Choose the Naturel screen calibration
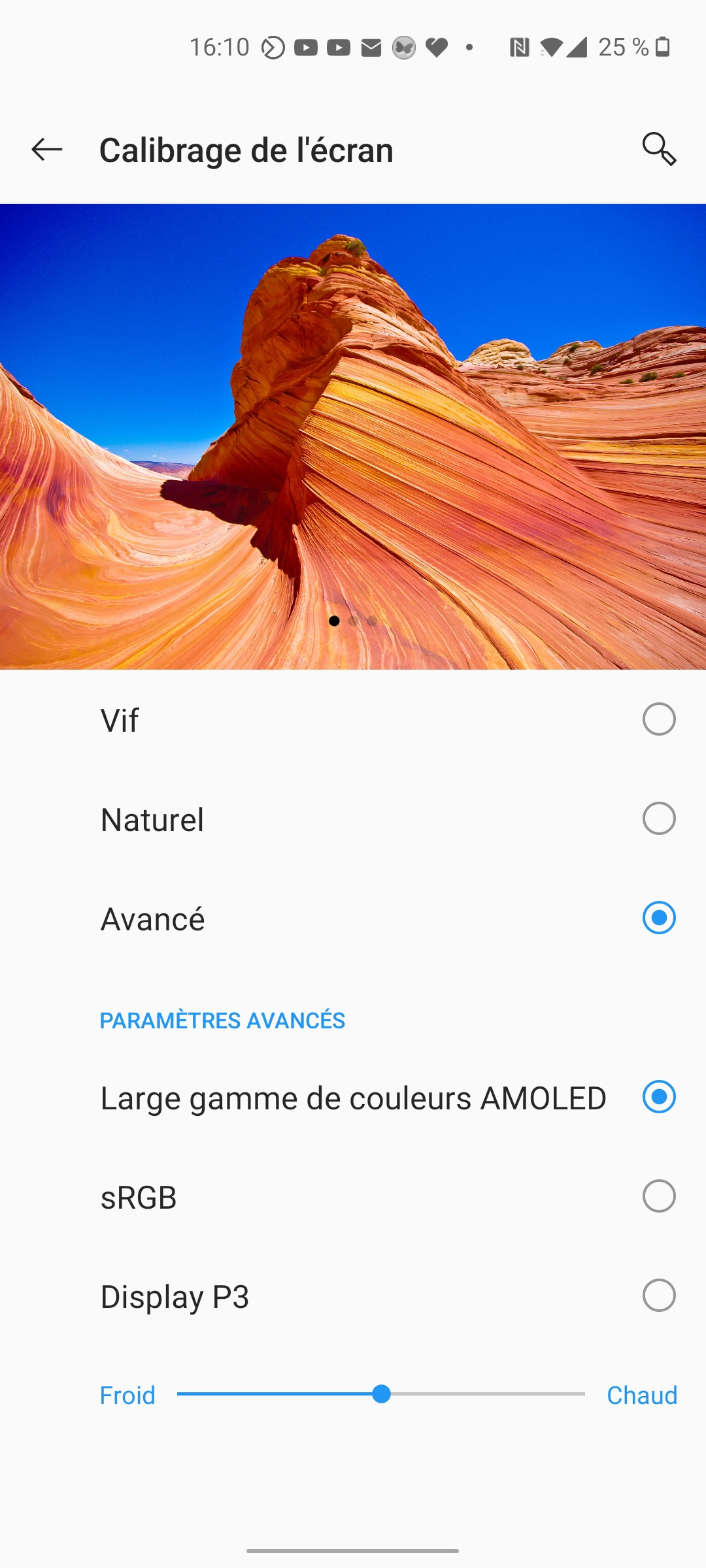Screen dimensions: 706x1568 click(353, 819)
